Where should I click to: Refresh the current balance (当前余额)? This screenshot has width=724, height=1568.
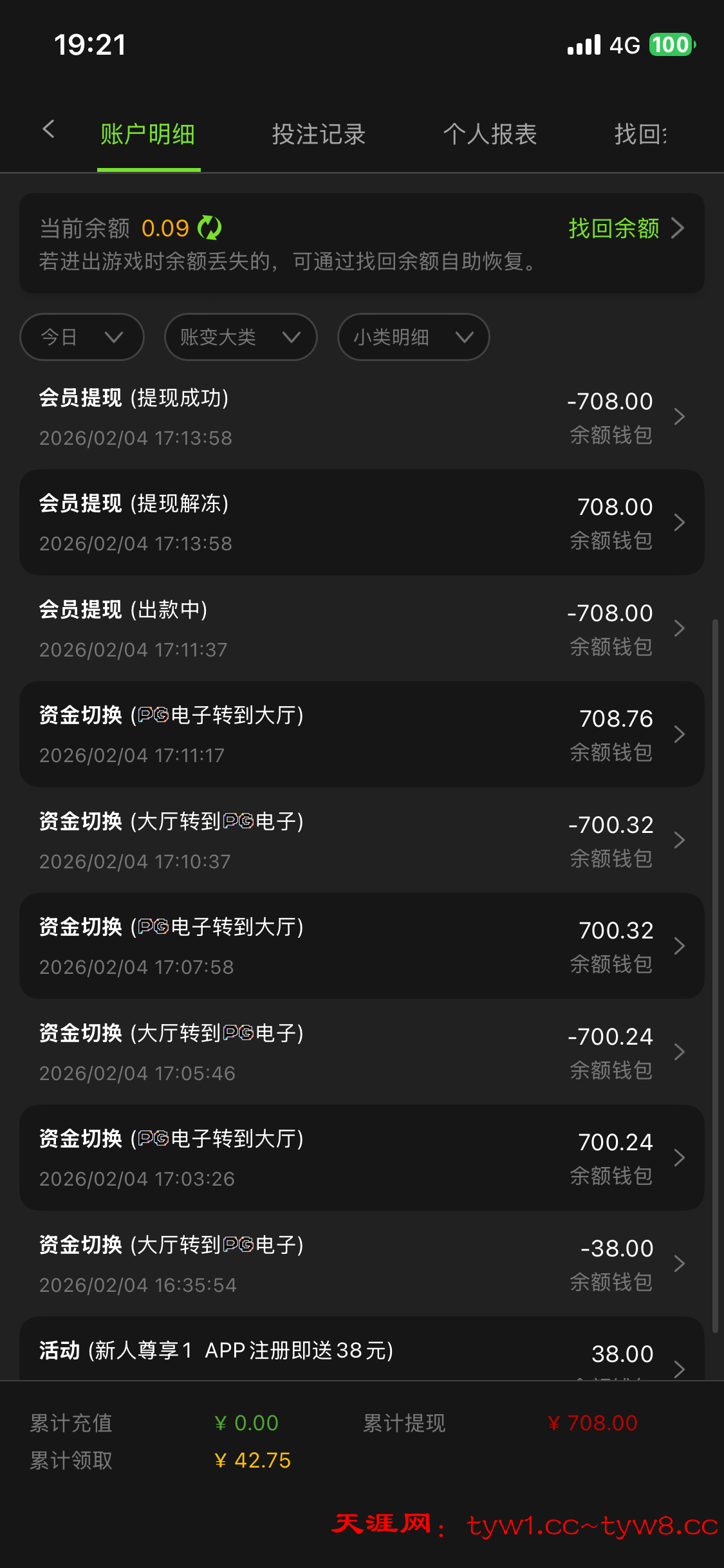209,228
